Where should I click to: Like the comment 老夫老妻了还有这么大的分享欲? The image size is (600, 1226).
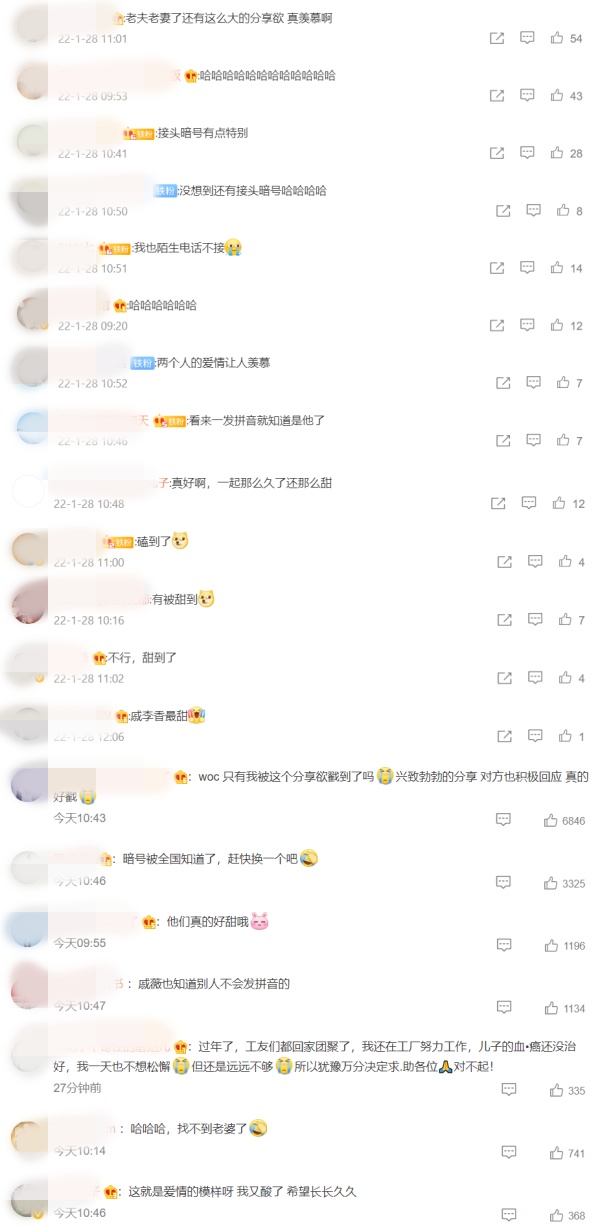pos(557,38)
